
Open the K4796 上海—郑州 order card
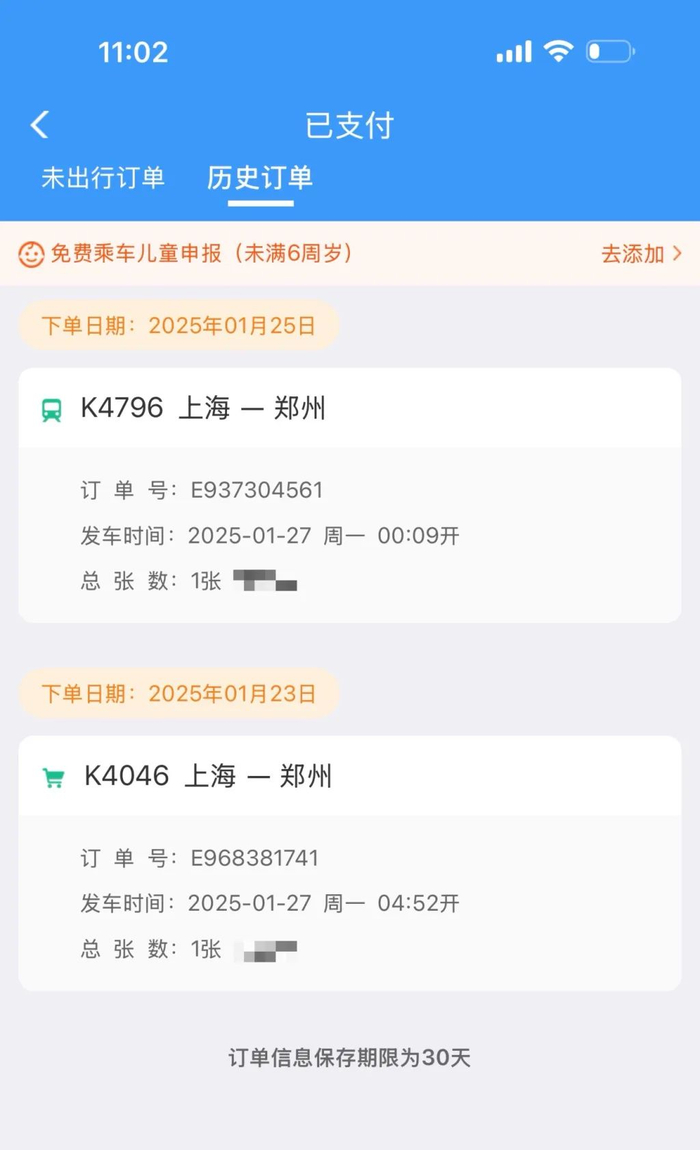click(x=350, y=495)
